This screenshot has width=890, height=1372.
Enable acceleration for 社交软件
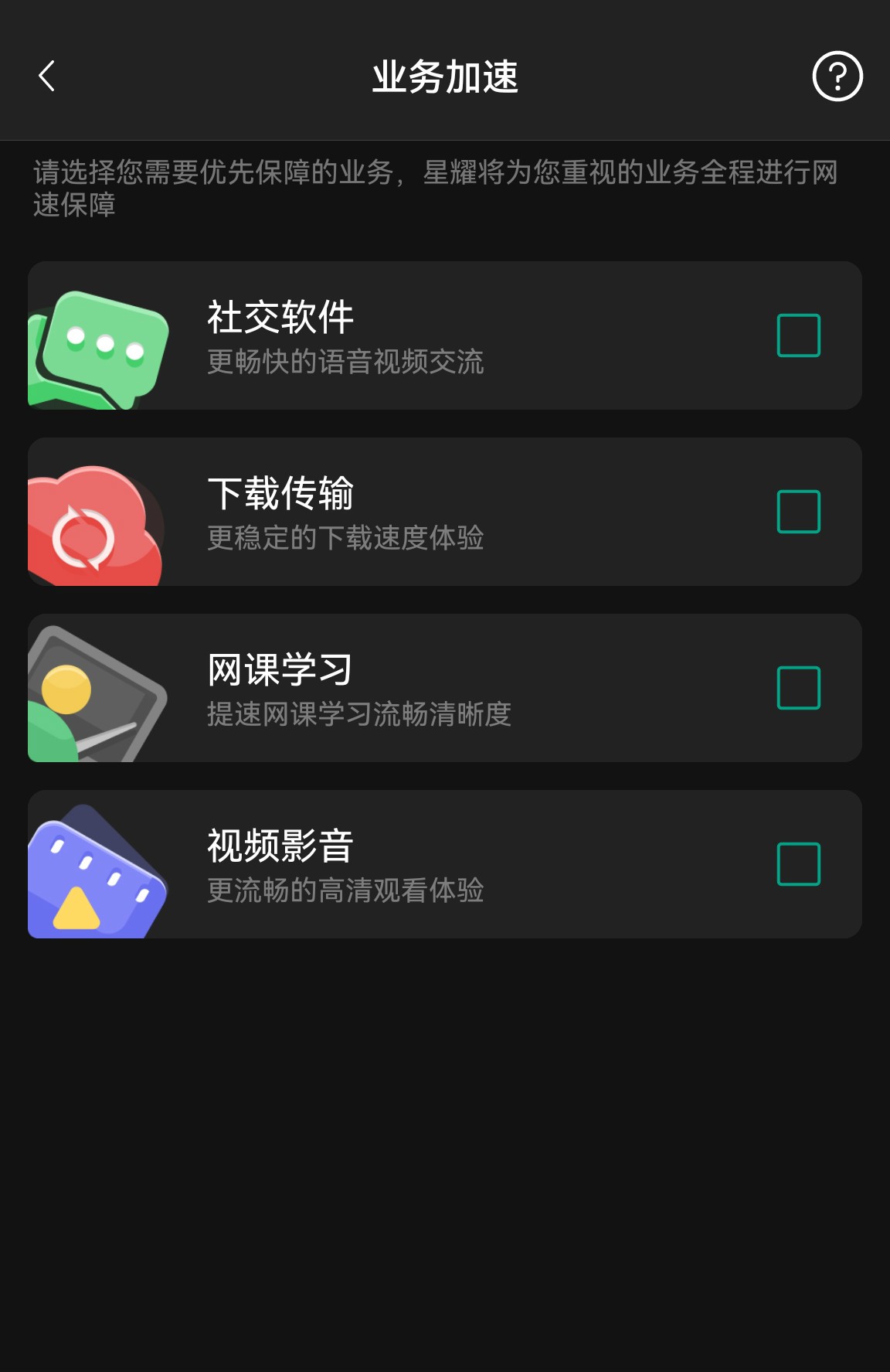[x=797, y=335]
